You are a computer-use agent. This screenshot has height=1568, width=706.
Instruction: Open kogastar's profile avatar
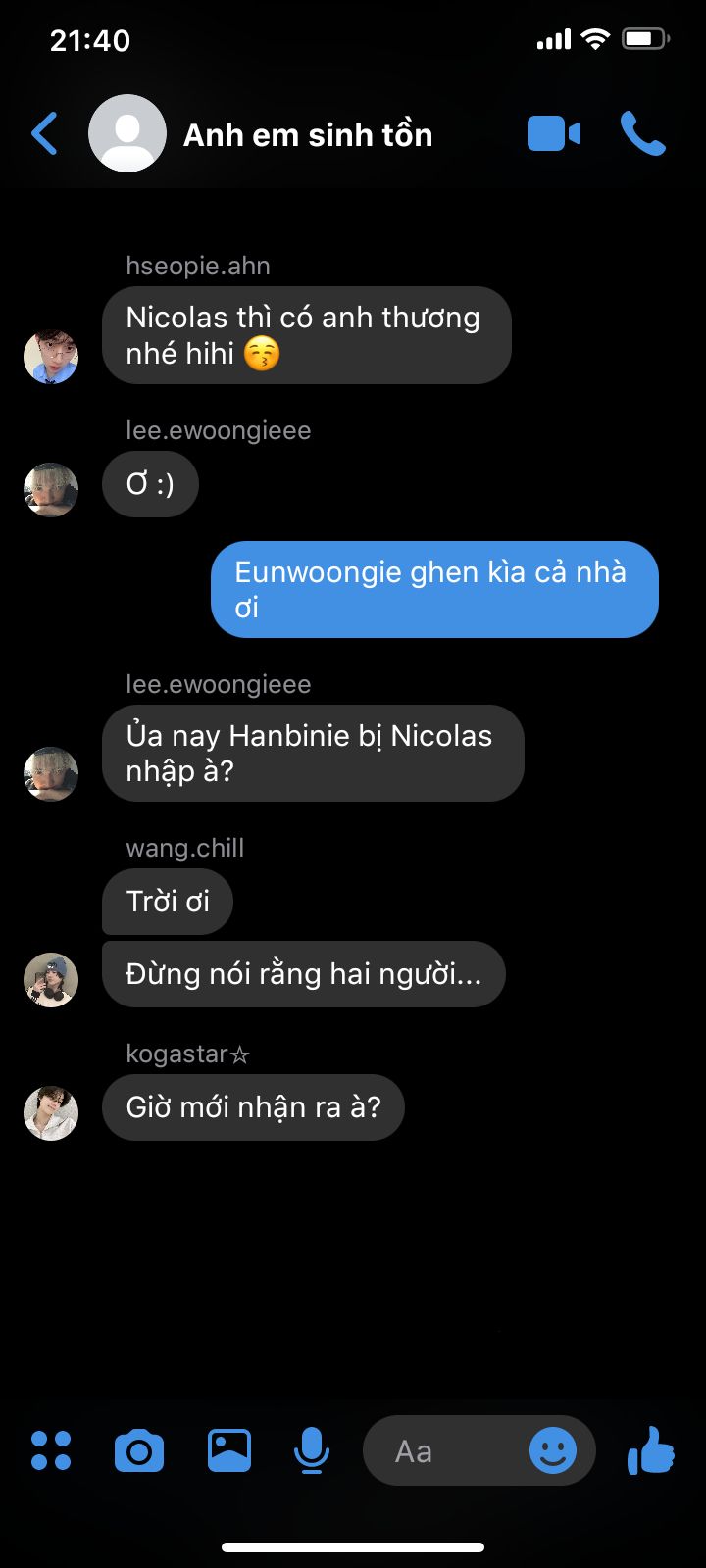[51, 1112]
